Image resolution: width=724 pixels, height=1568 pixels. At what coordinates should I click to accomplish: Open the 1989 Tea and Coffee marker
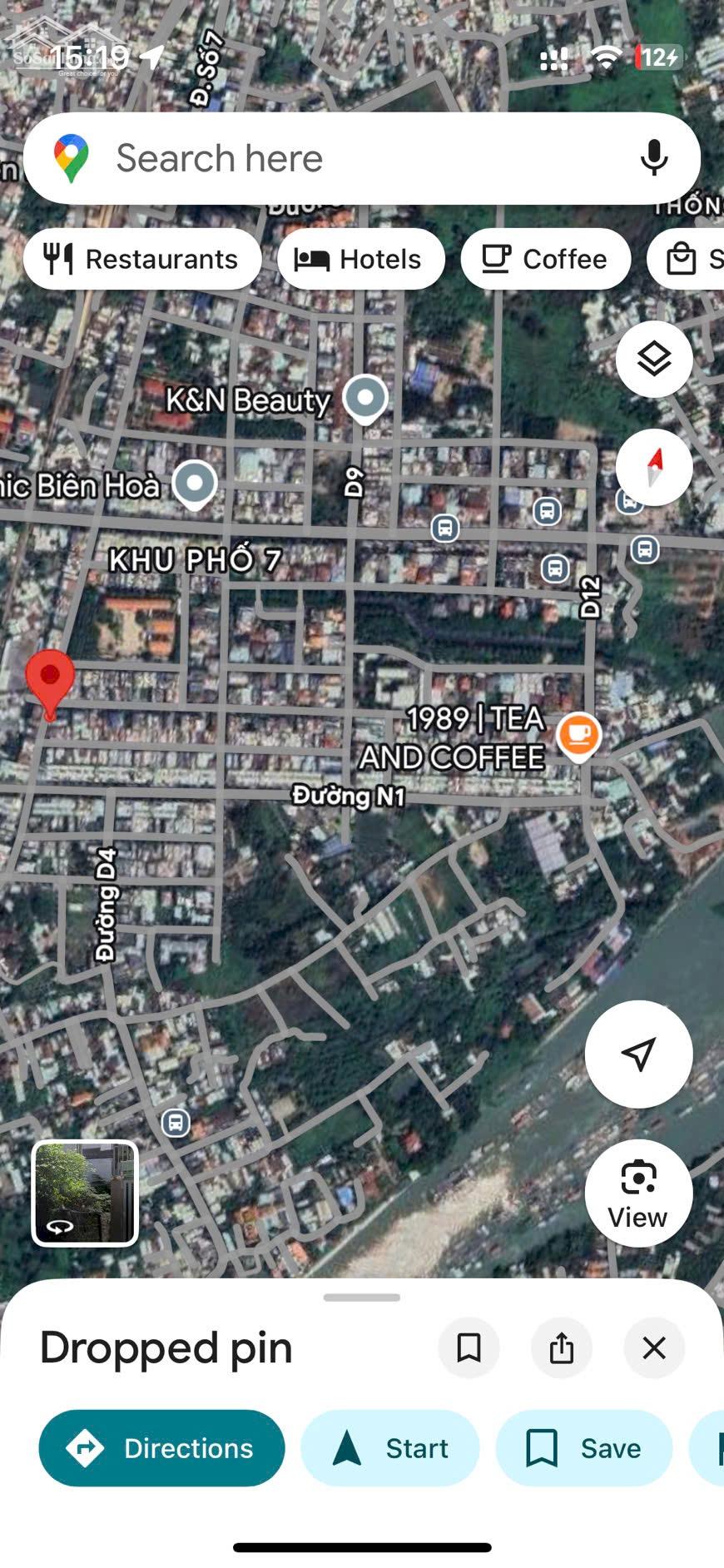pos(578,735)
